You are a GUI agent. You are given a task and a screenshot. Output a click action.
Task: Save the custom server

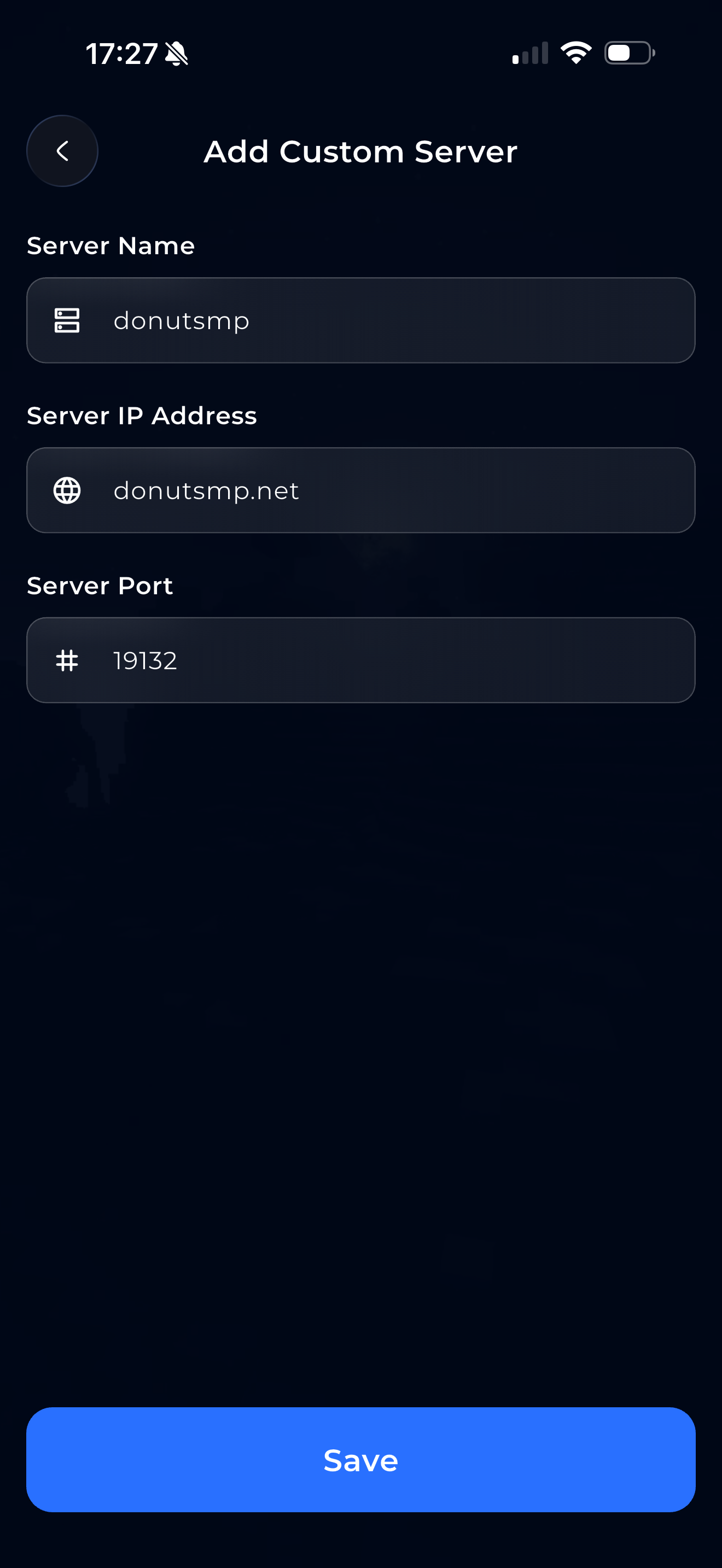(360, 1460)
